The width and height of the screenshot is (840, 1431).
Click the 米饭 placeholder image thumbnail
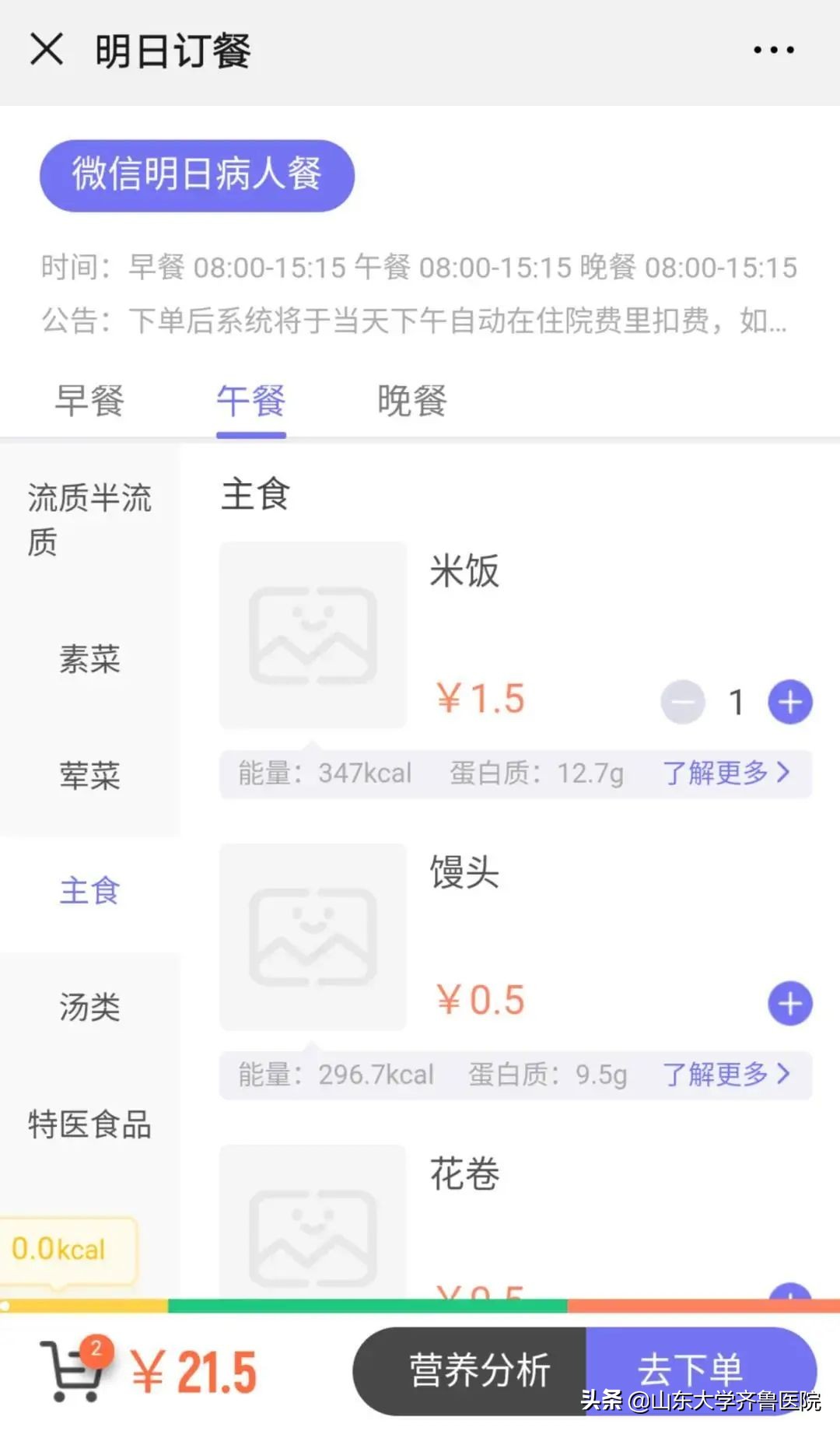click(x=312, y=635)
